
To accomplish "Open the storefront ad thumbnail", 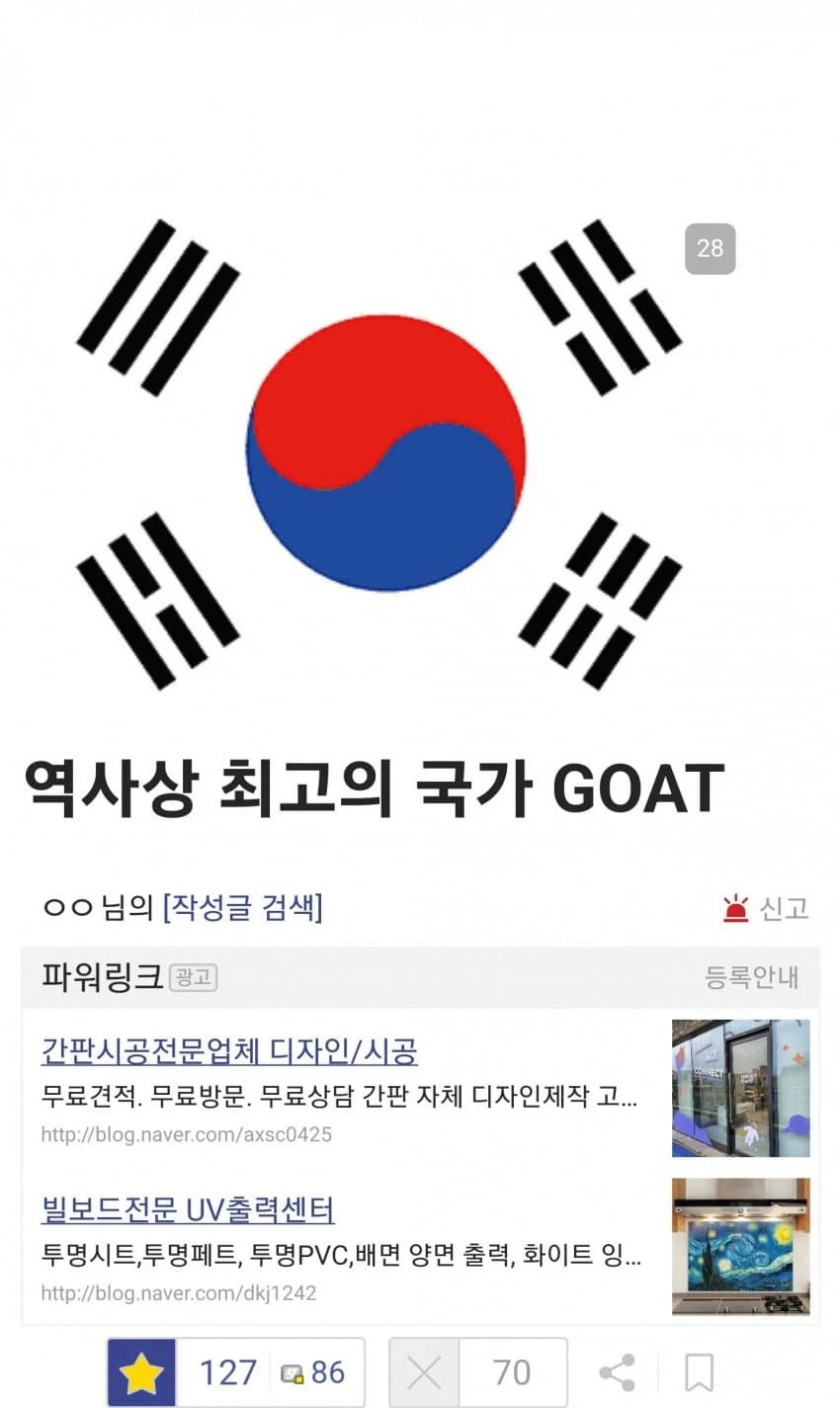I will pyautogui.click(x=740, y=1088).
